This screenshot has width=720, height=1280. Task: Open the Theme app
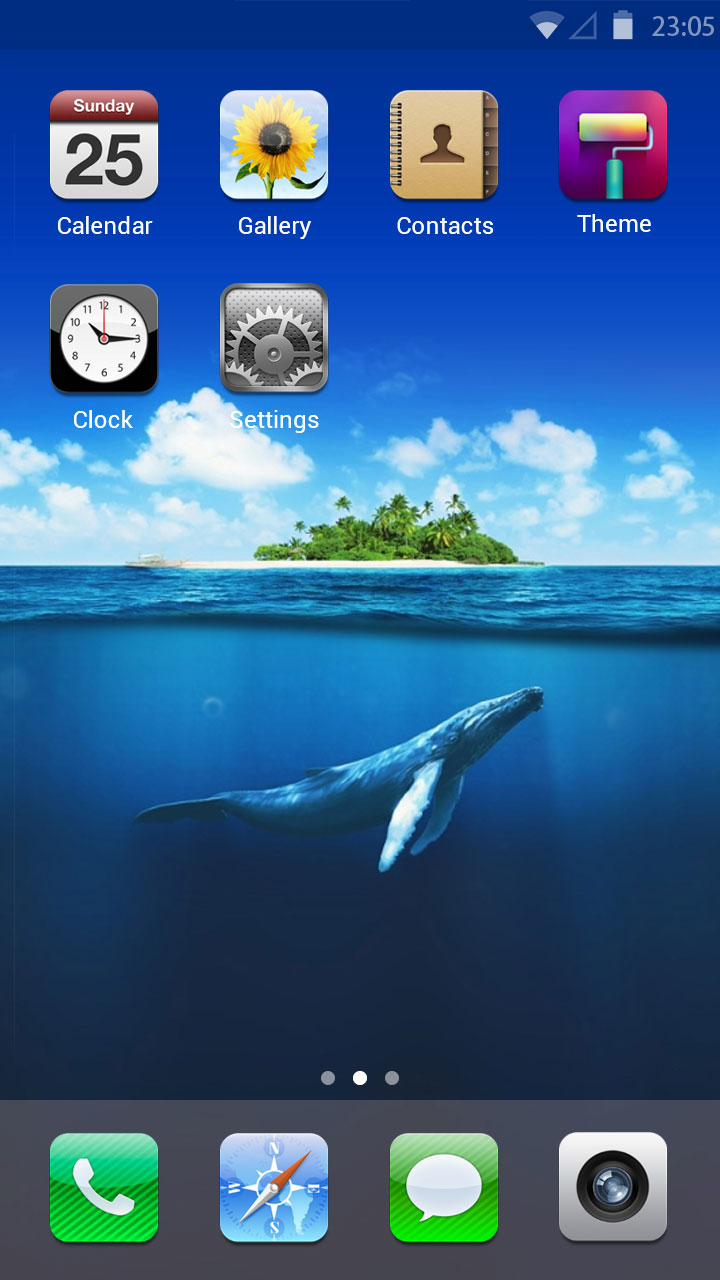tap(613, 145)
